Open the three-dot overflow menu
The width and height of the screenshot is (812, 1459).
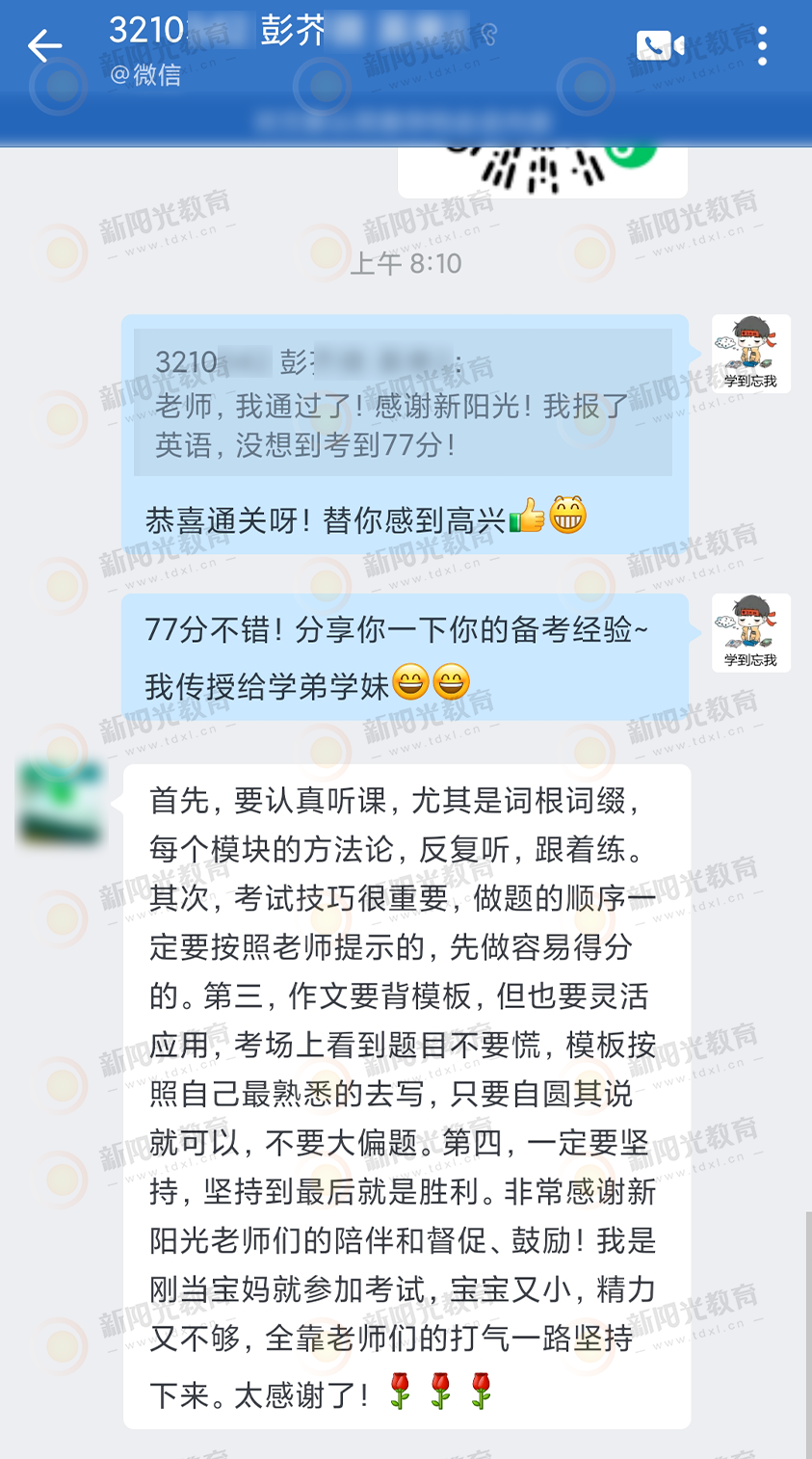pyautogui.click(x=762, y=45)
